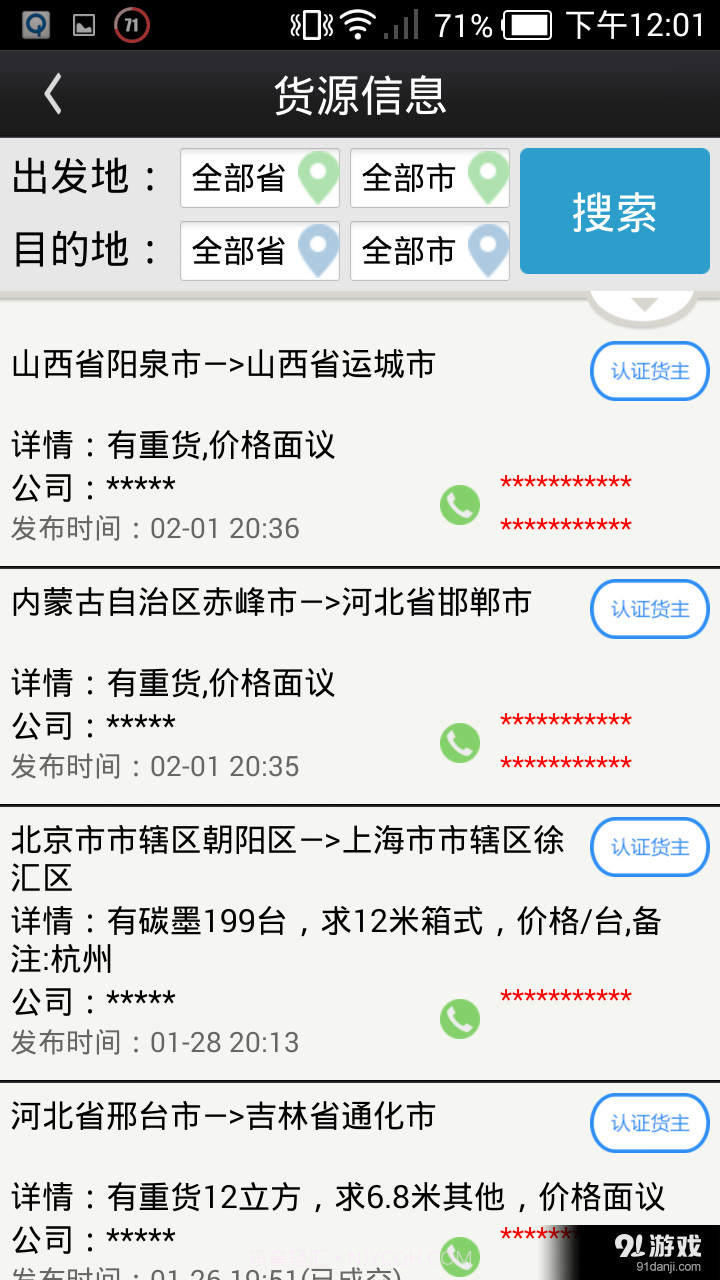
Task: Collapse the search panel with the down chevron
Action: click(643, 302)
